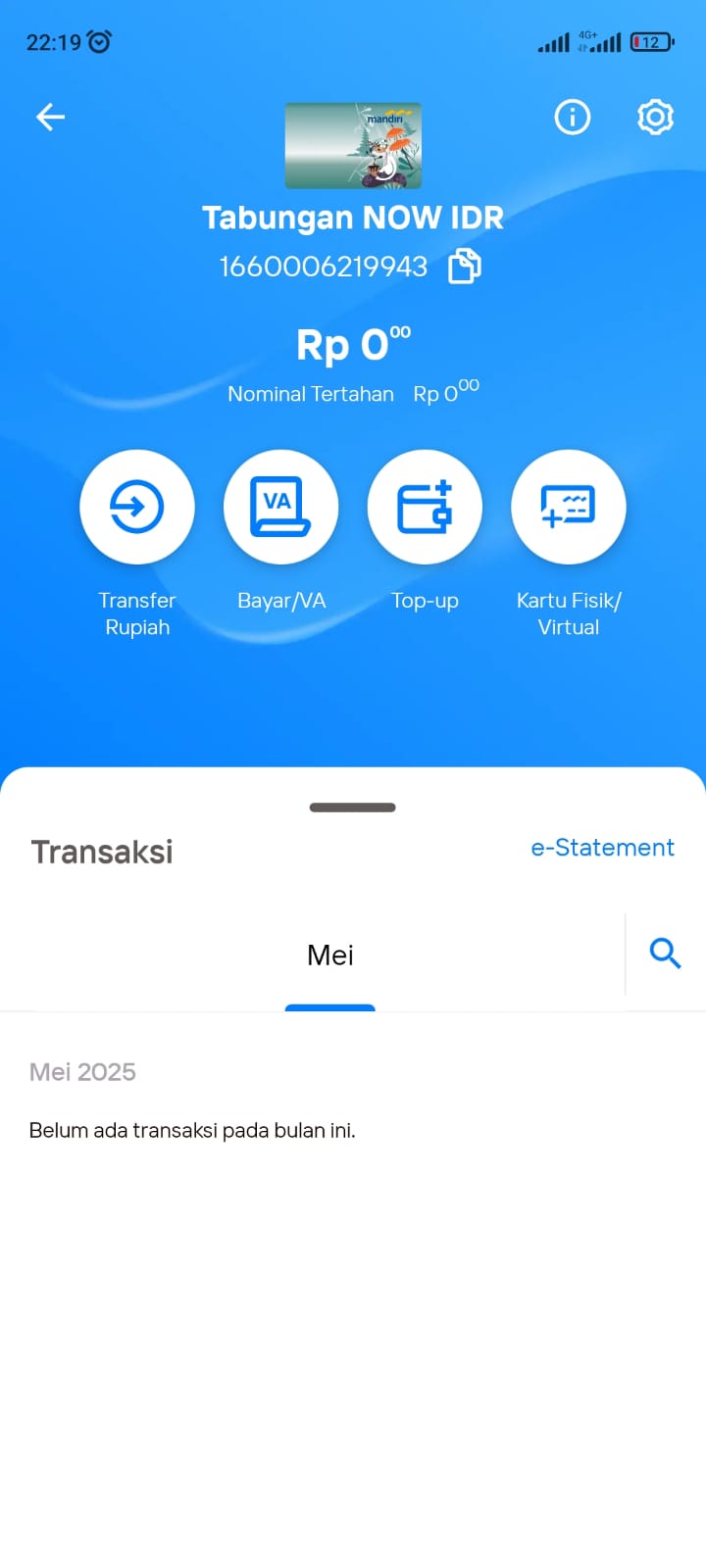Open Transfer Rupiah
The height and width of the screenshot is (1568, 706).
point(137,507)
